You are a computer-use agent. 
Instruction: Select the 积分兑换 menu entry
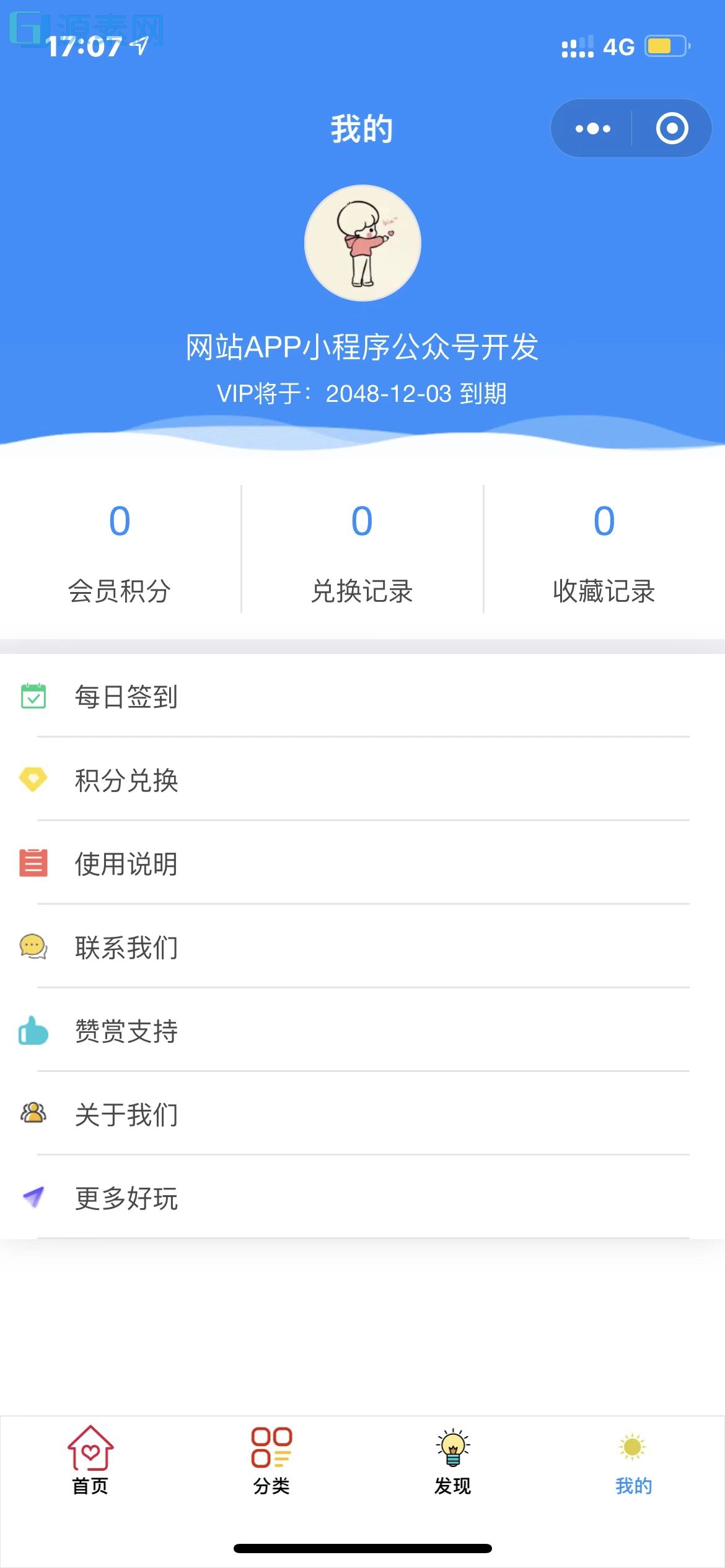[126, 782]
